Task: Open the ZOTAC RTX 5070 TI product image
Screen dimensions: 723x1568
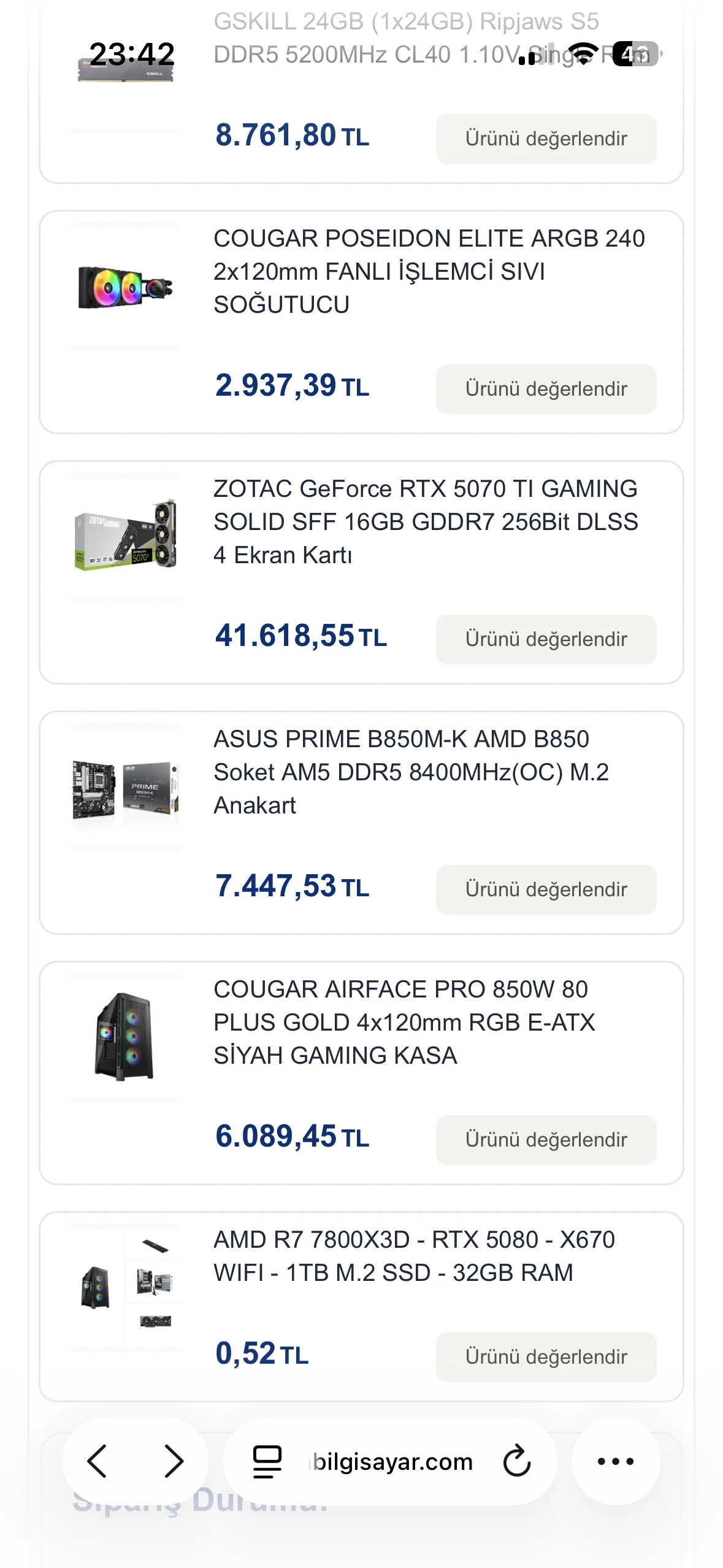Action: (x=126, y=536)
